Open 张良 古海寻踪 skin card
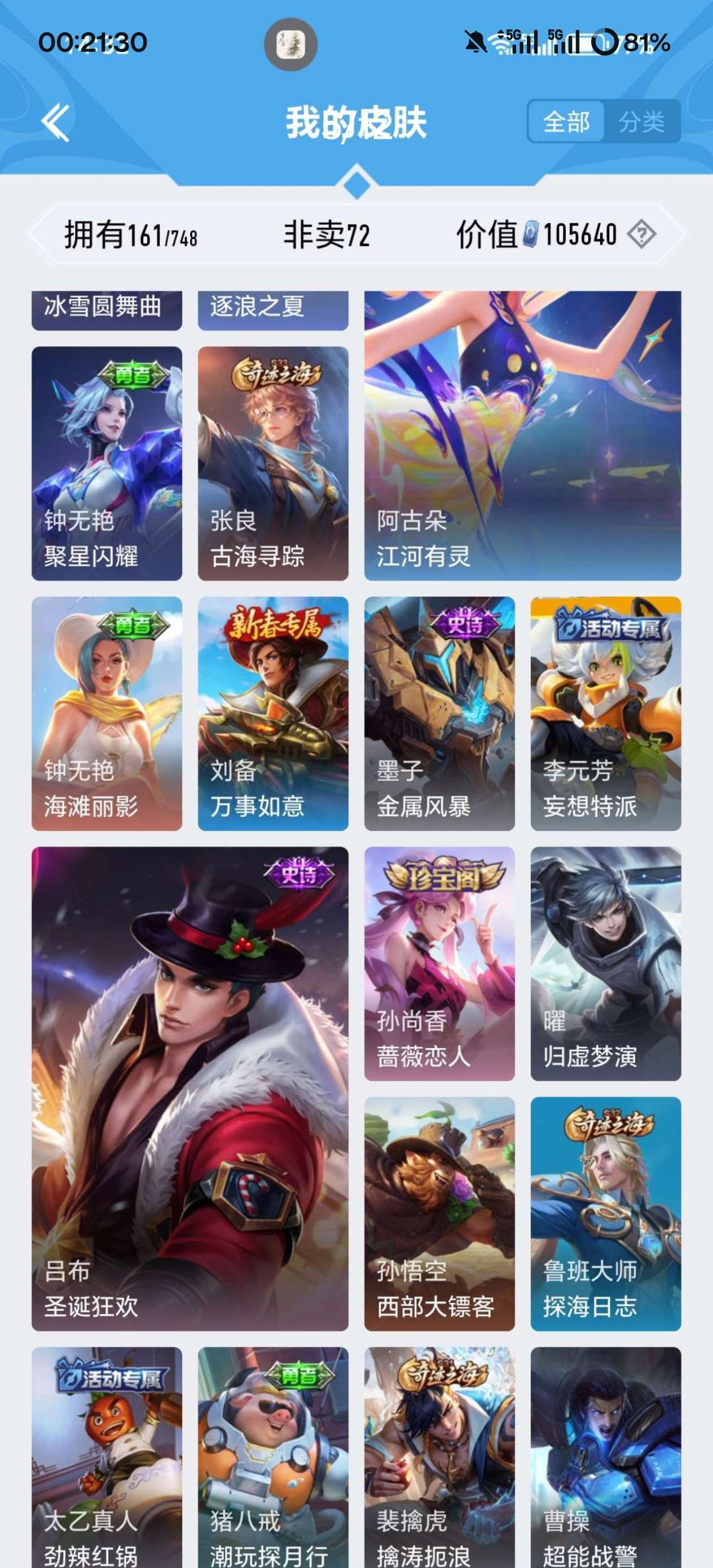Screen dimensions: 713x1568 (x=273, y=463)
